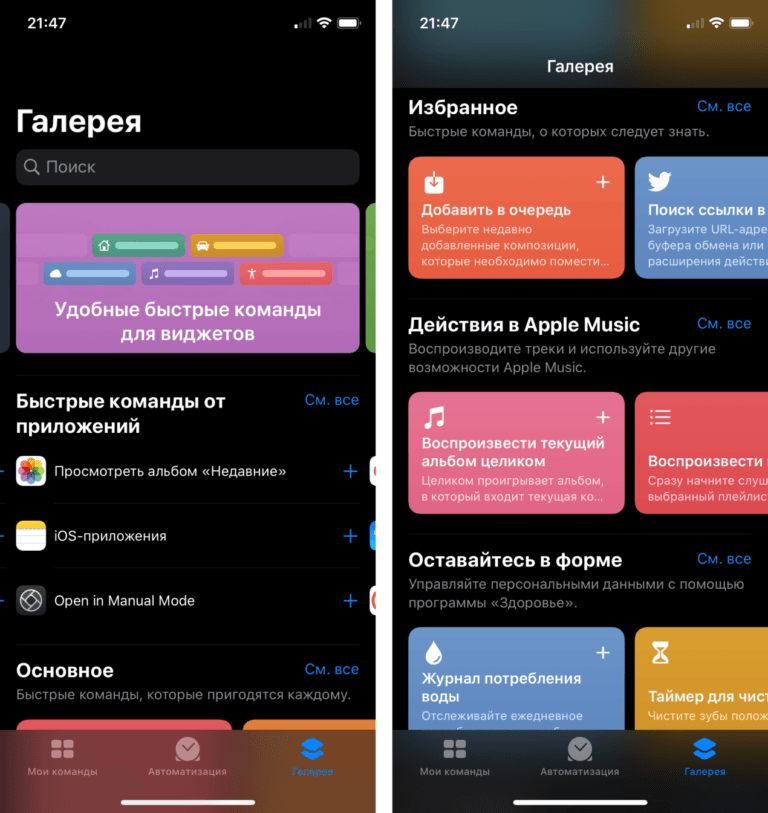Tap the plus on «Добавить в очередь»
This screenshot has width=768, height=813.
click(603, 182)
